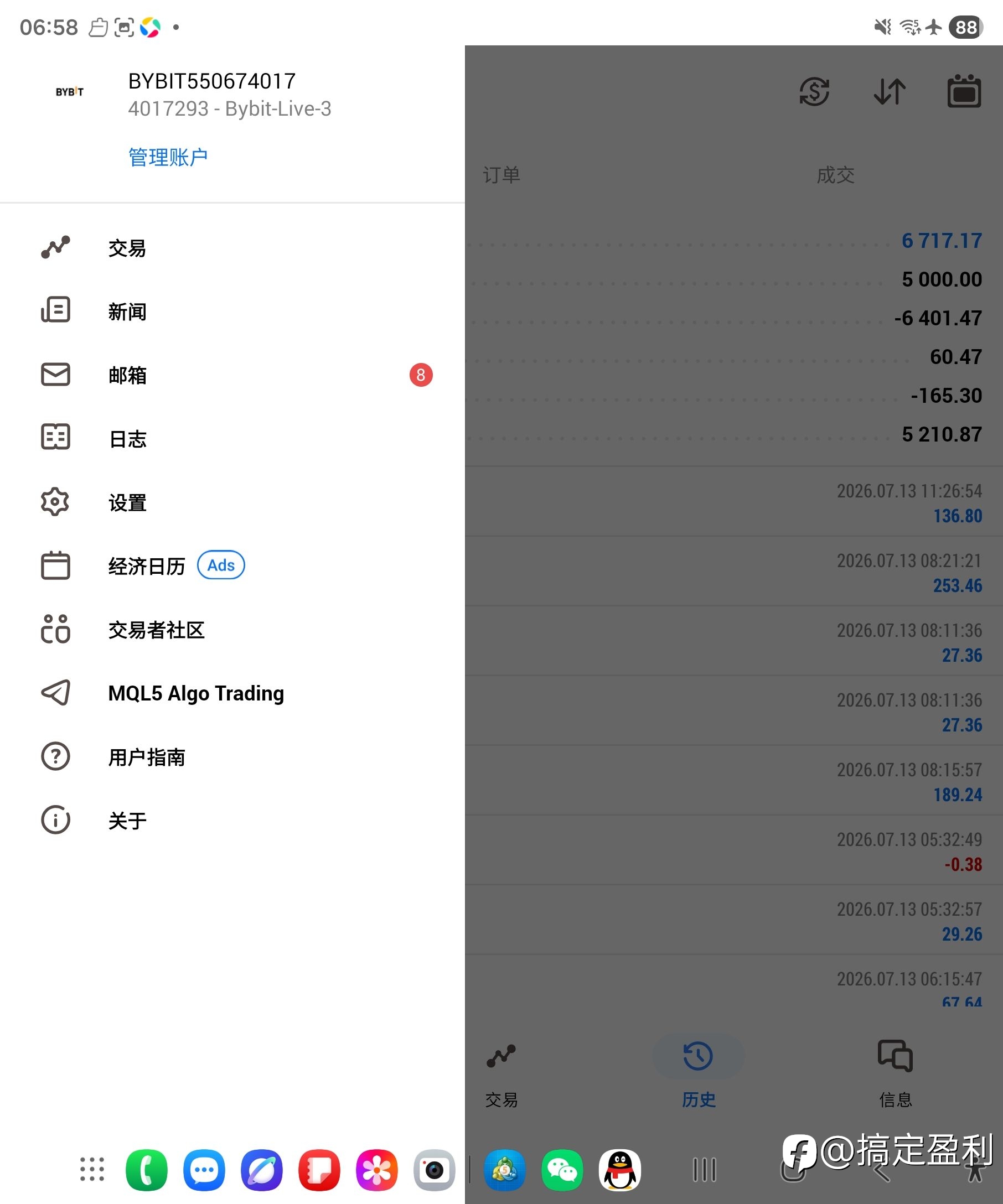The width and height of the screenshot is (1003, 1204).
Task: Open the messages app from the taskbar
Action: tap(204, 1170)
